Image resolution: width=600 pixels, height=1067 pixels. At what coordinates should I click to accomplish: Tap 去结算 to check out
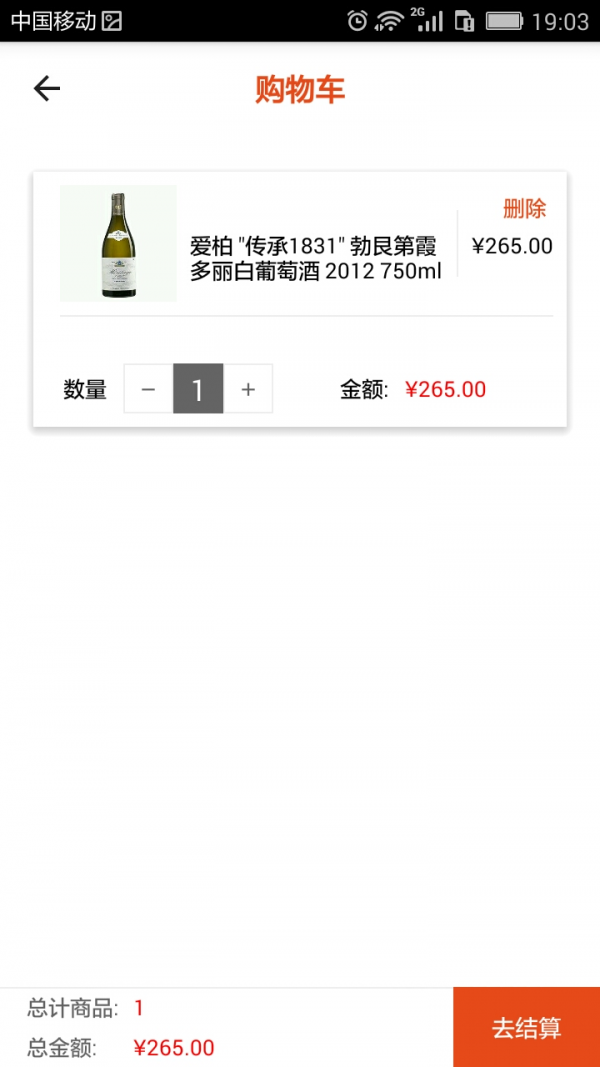[x=526, y=1027]
